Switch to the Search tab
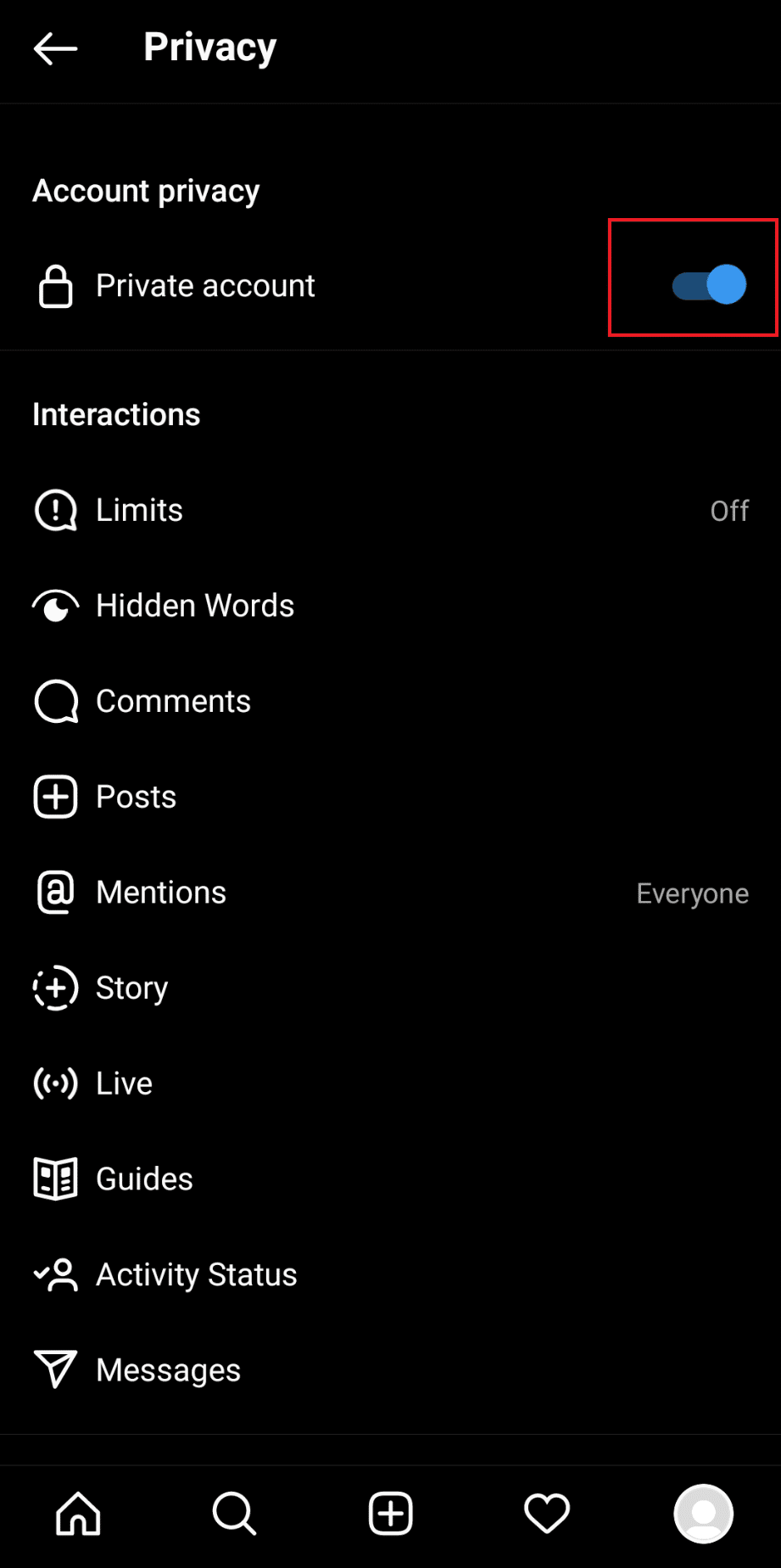This screenshot has height=1568, width=781. click(234, 1514)
